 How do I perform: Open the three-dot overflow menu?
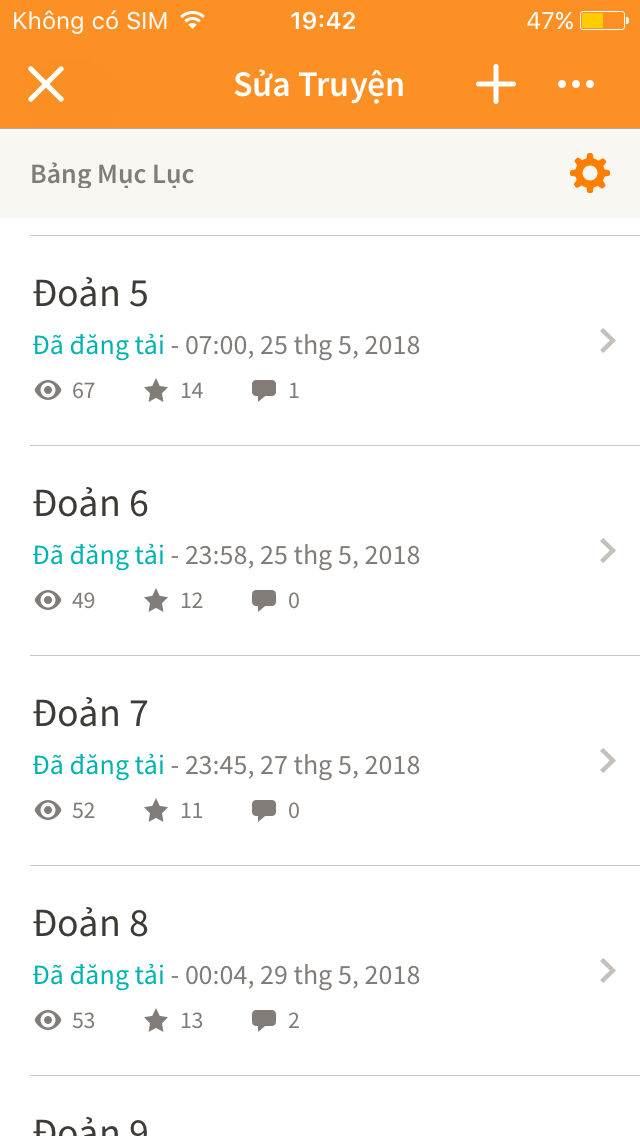point(576,85)
